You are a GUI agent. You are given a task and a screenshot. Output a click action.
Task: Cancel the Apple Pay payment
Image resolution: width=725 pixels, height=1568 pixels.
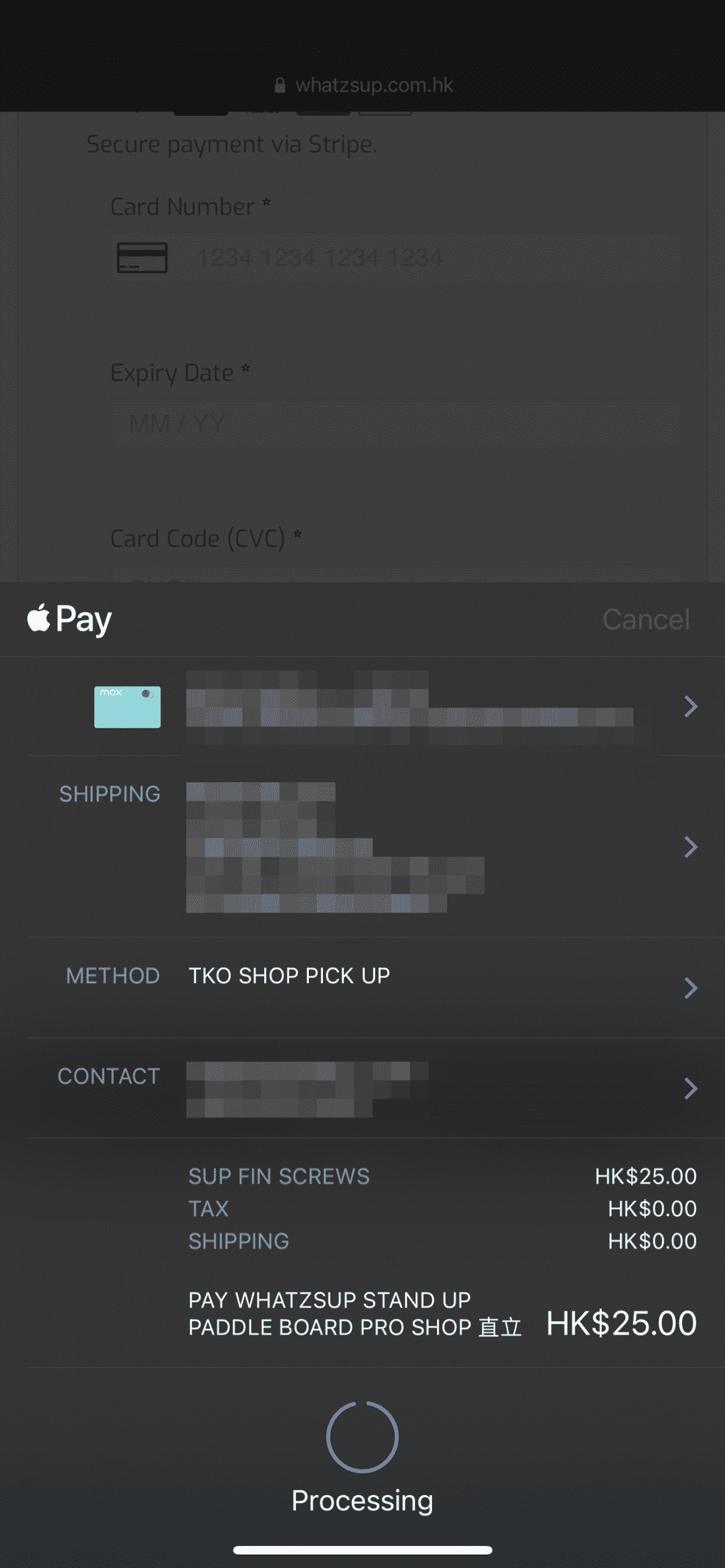click(646, 619)
